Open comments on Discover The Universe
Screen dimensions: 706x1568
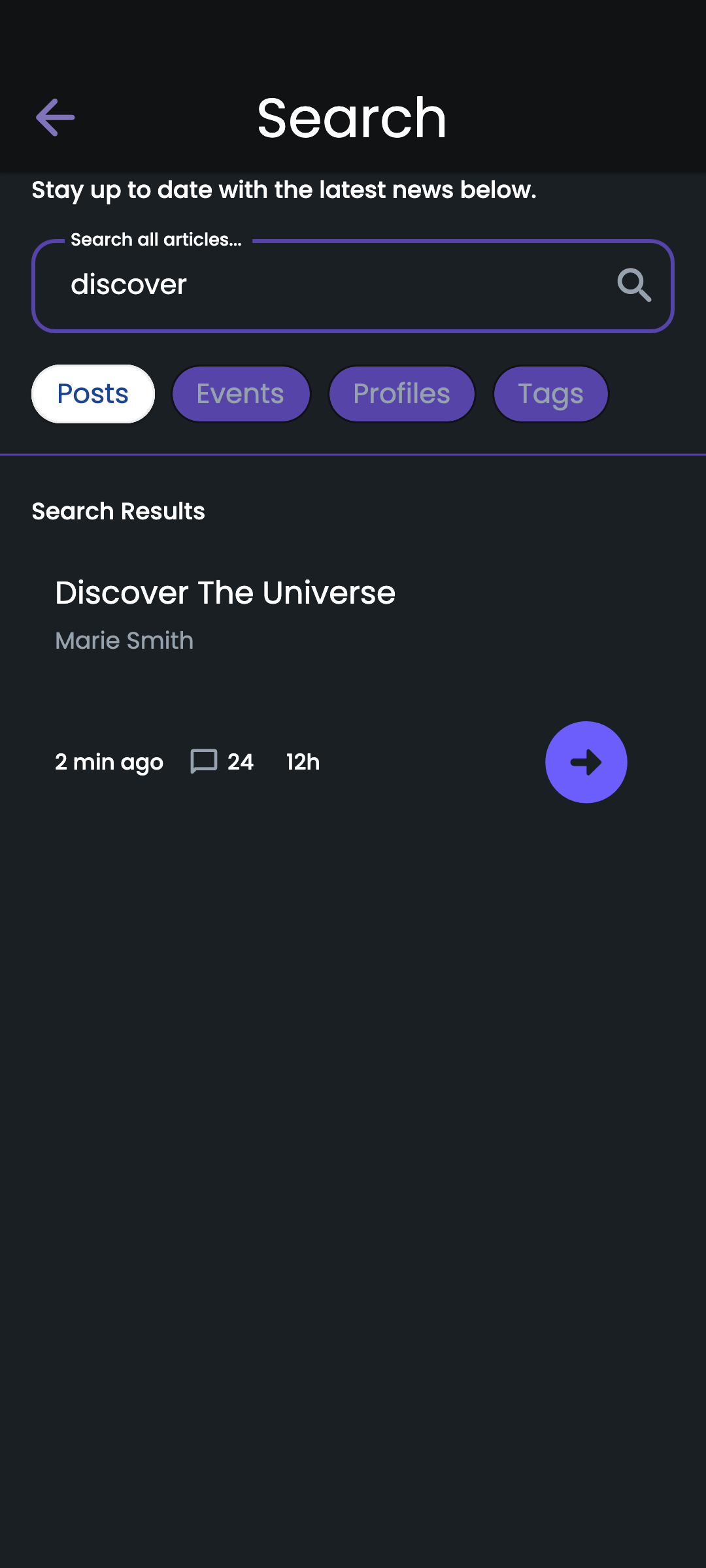click(222, 762)
